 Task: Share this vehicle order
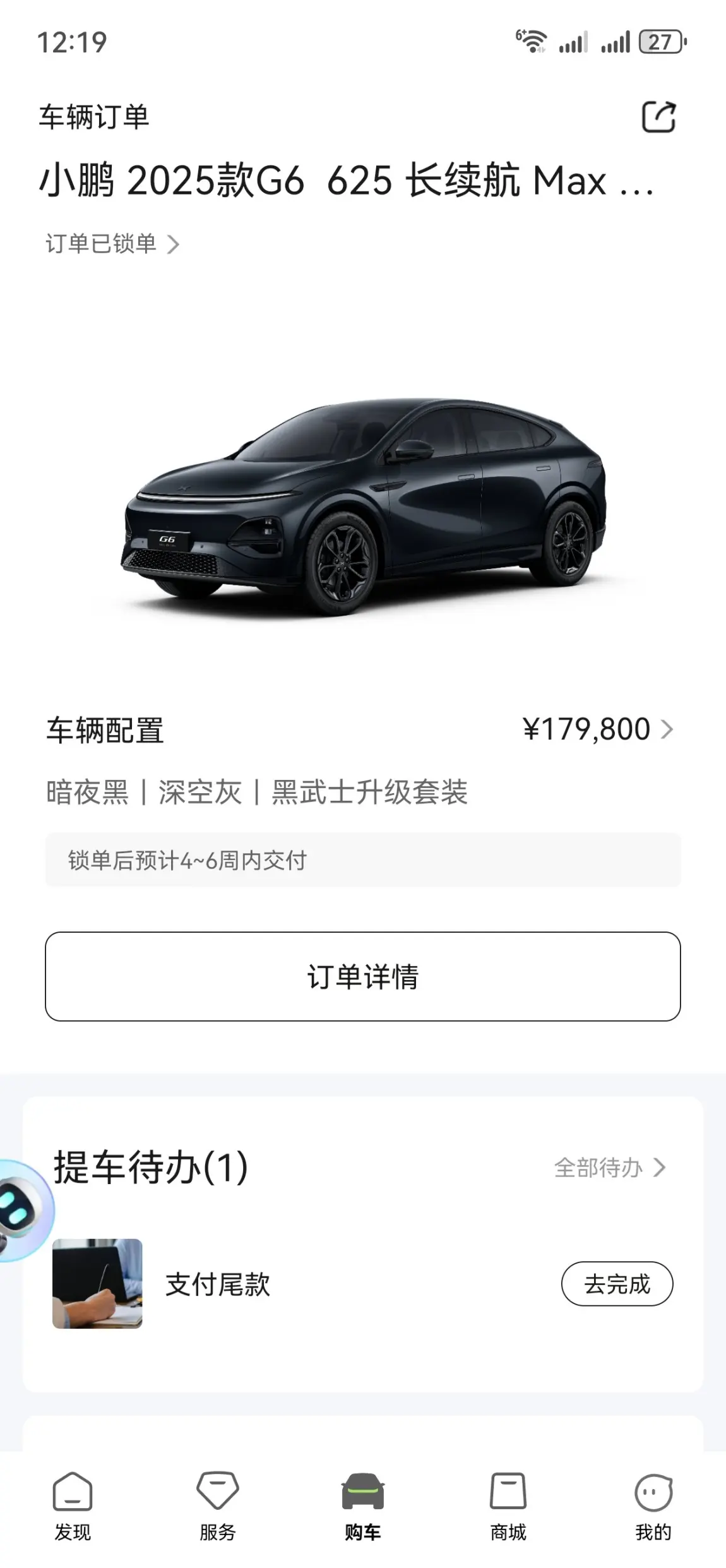[x=658, y=117]
